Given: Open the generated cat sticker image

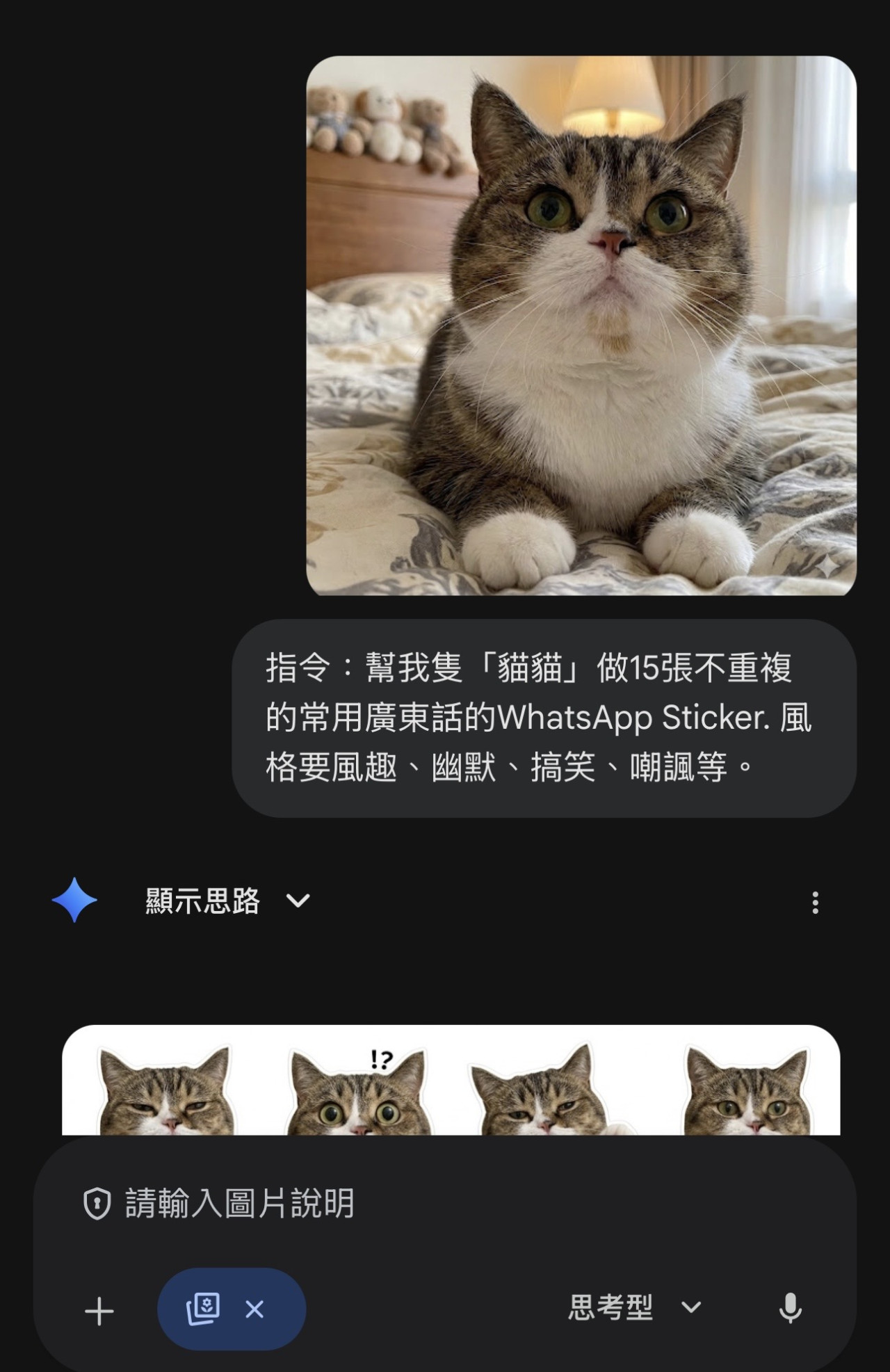Looking at the screenshot, I should [x=451, y=1079].
